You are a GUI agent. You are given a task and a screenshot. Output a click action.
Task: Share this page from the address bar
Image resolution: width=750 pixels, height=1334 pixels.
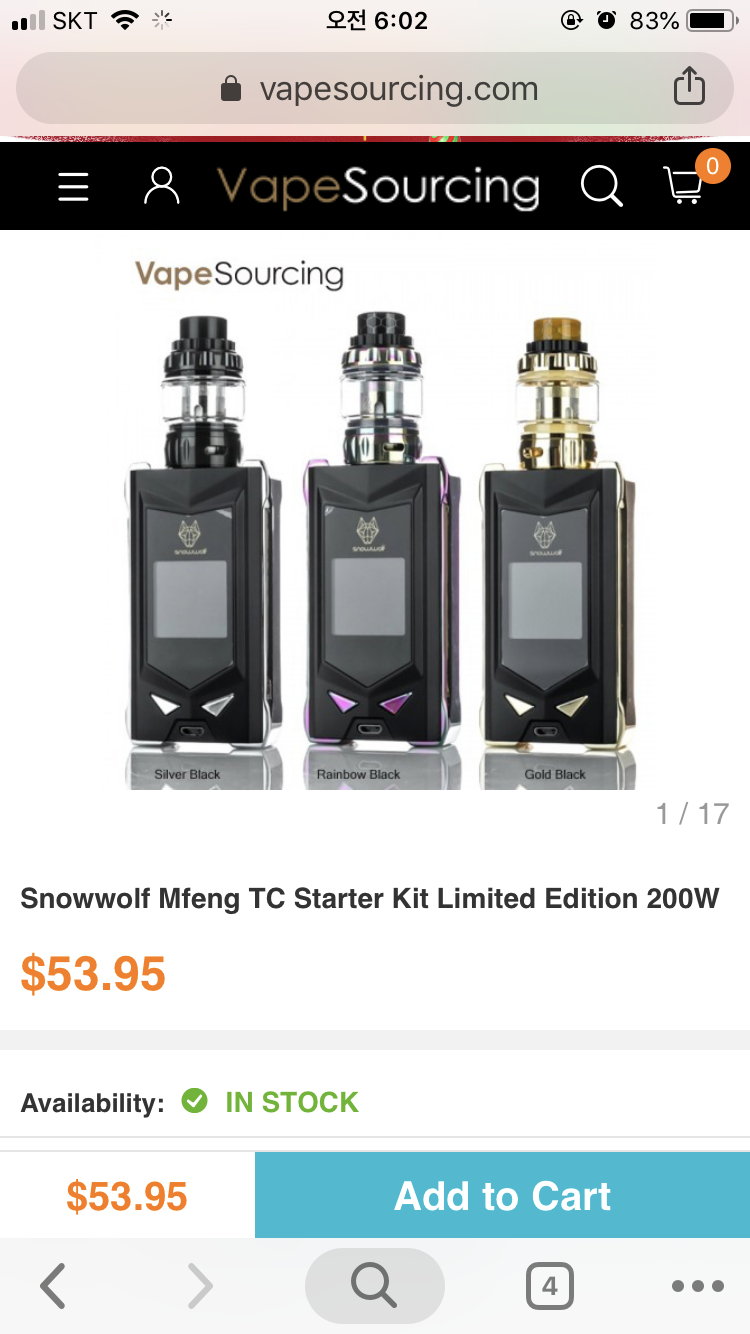click(x=689, y=88)
